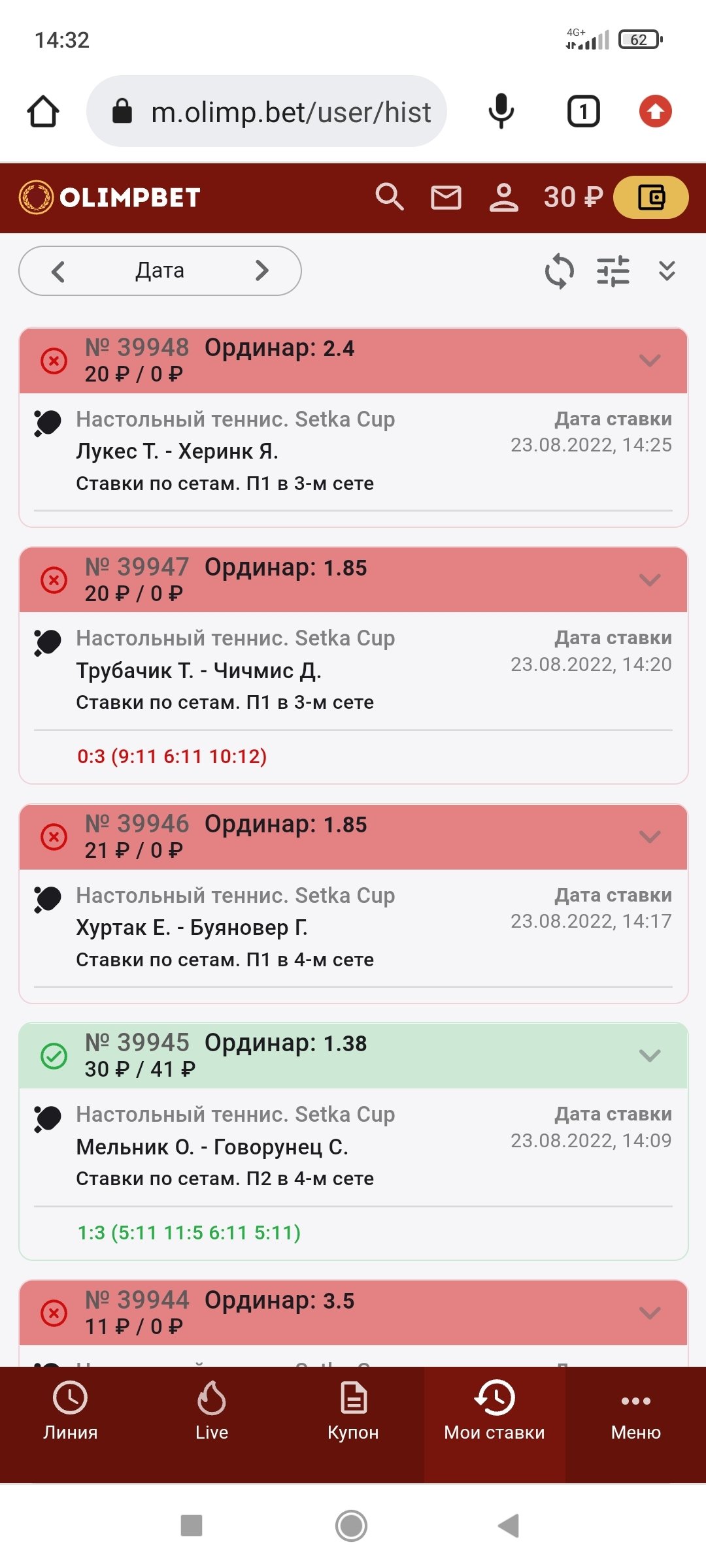Image resolution: width=706 pixels, height=1568 pixels.
Task: Open the user profile icon
Action: 503,197
